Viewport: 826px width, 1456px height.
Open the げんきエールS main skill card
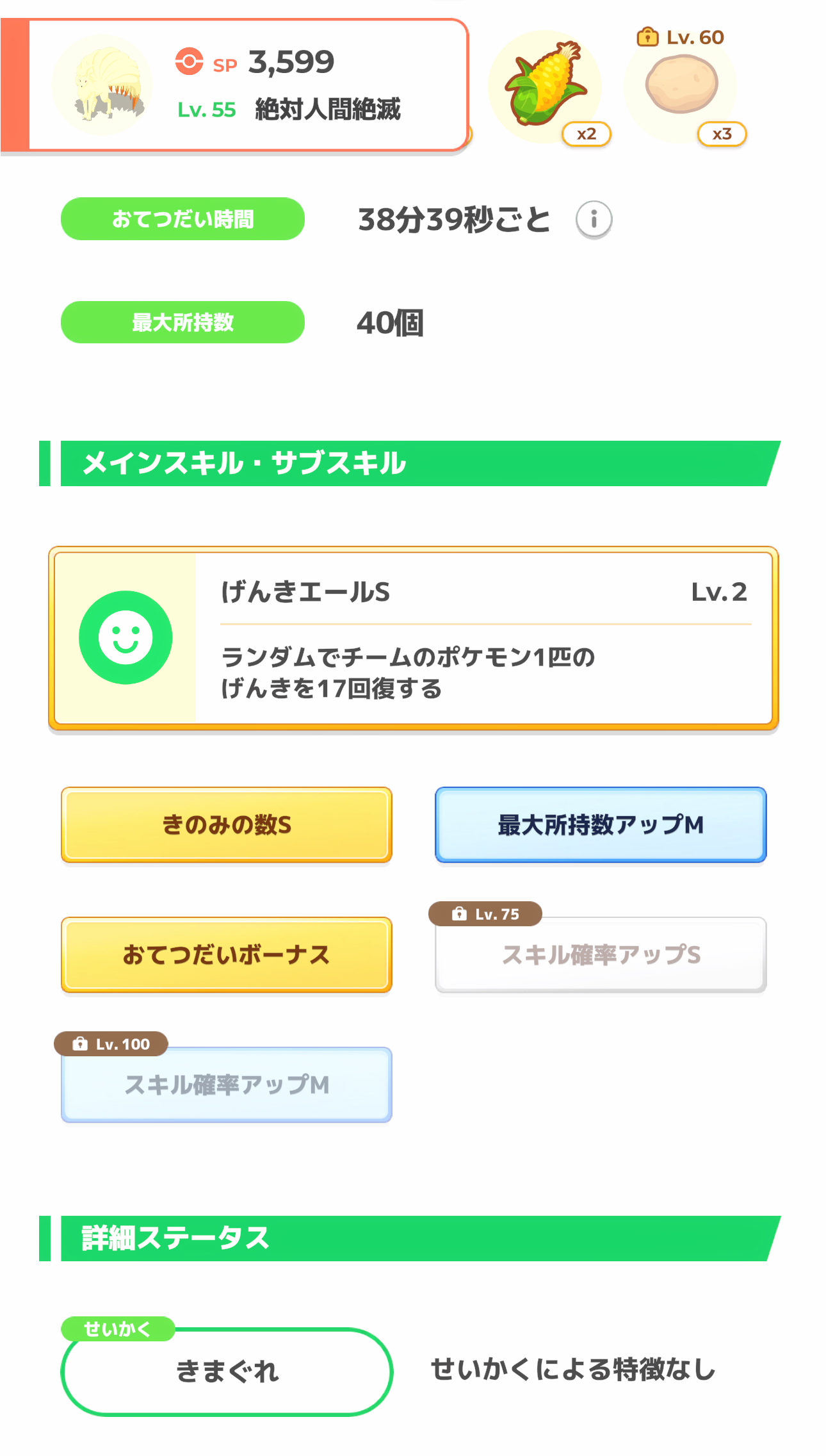(413, 638)
